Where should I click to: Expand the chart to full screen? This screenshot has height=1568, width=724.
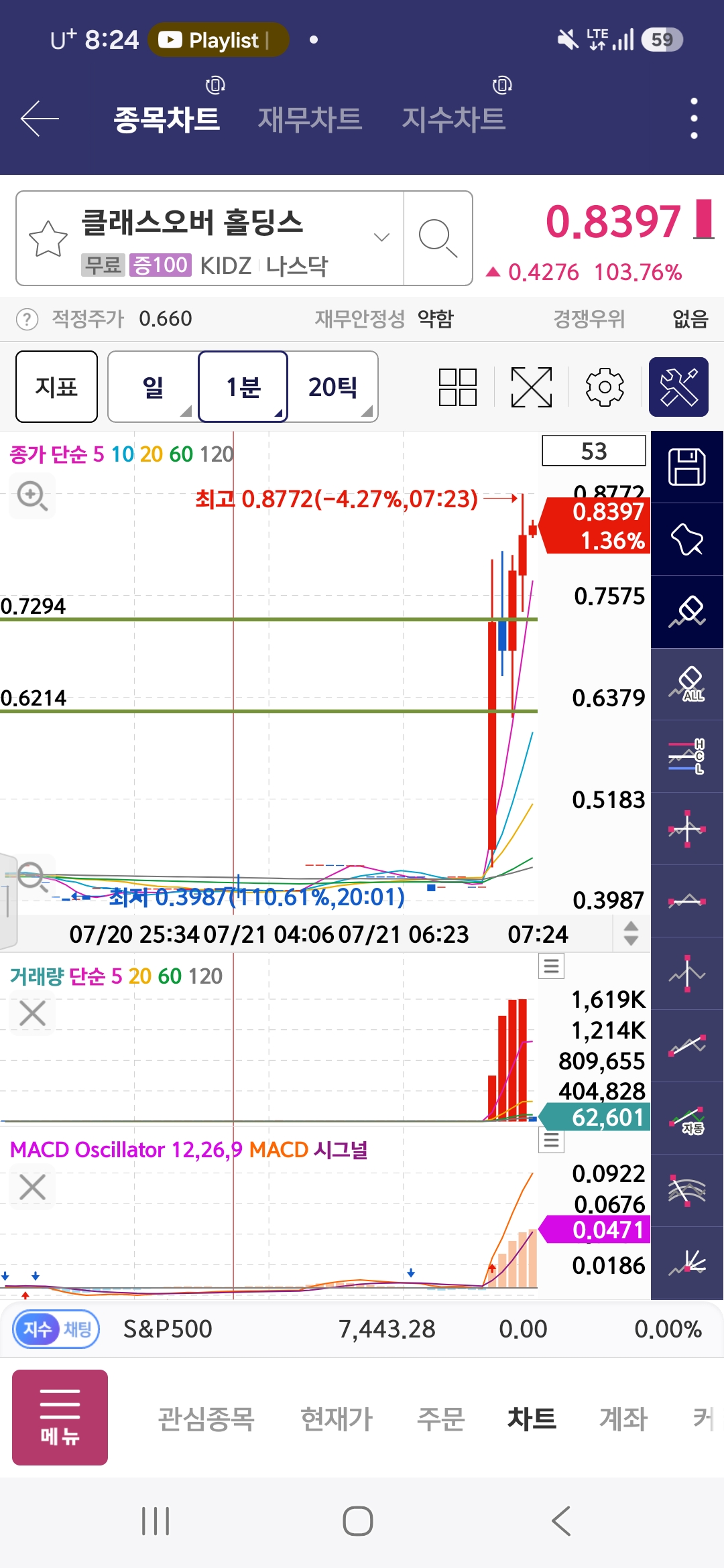532,387
